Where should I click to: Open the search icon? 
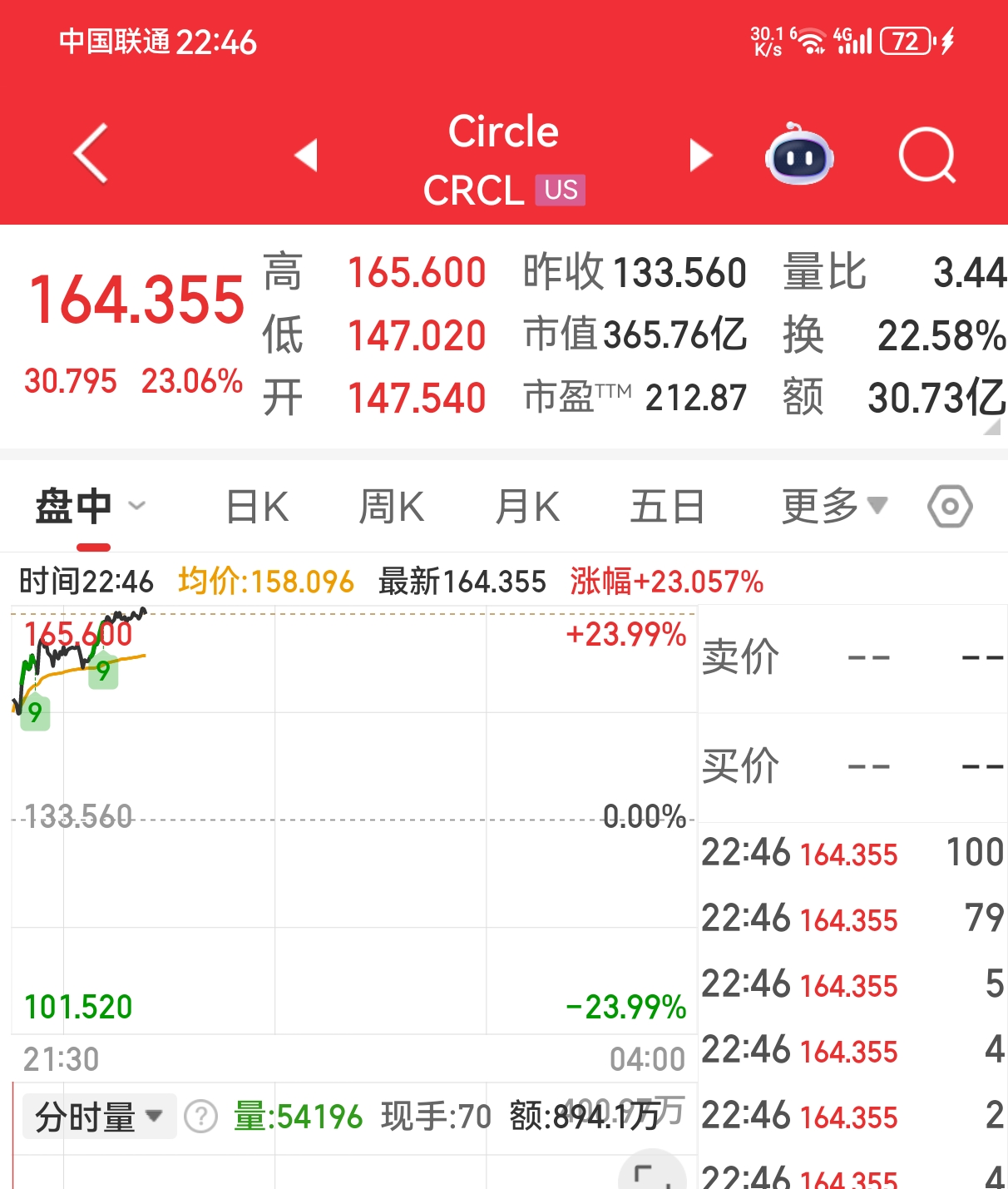(x=927, y=155)
